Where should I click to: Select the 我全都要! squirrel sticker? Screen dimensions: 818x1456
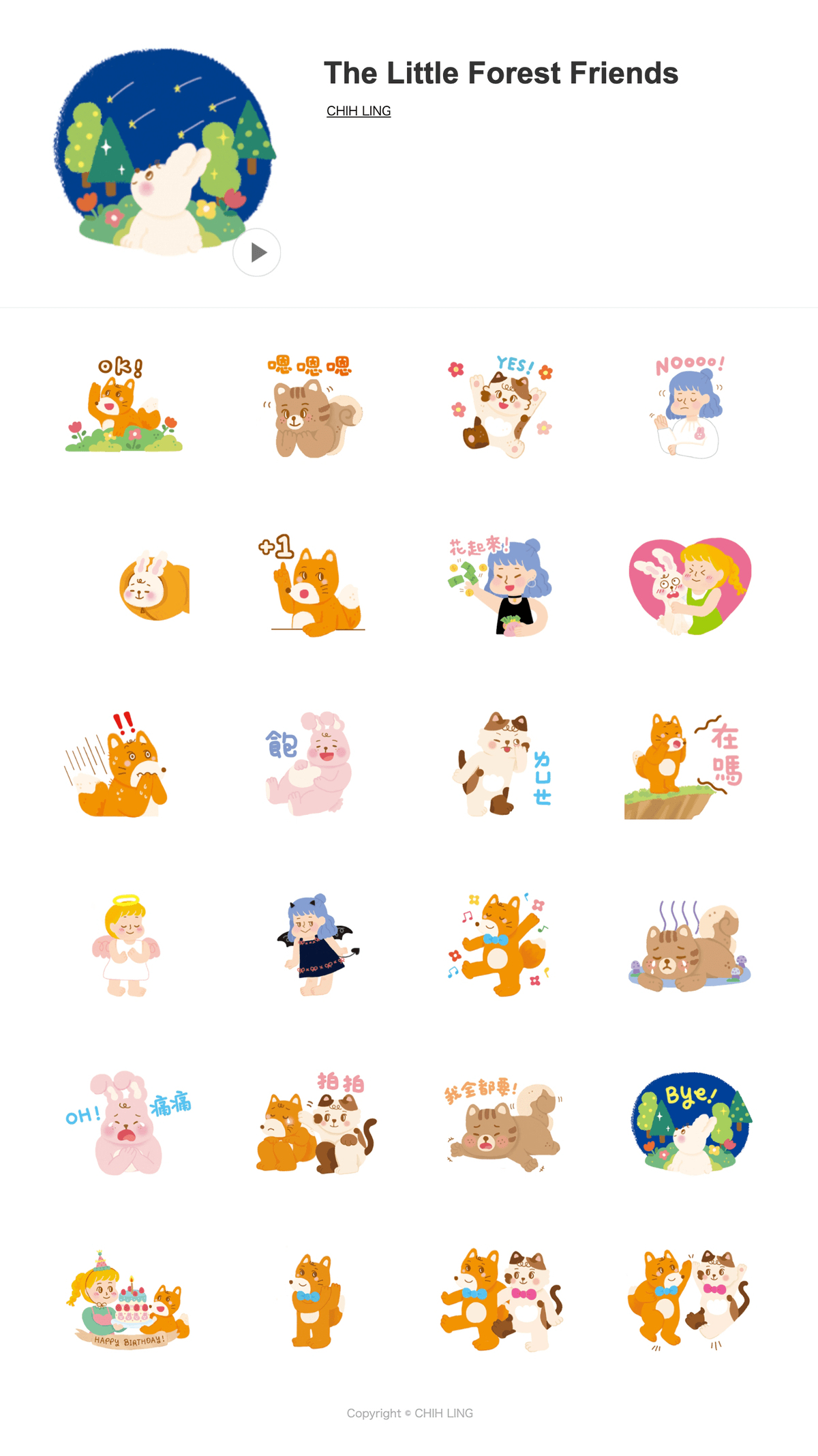point(503,1125)
